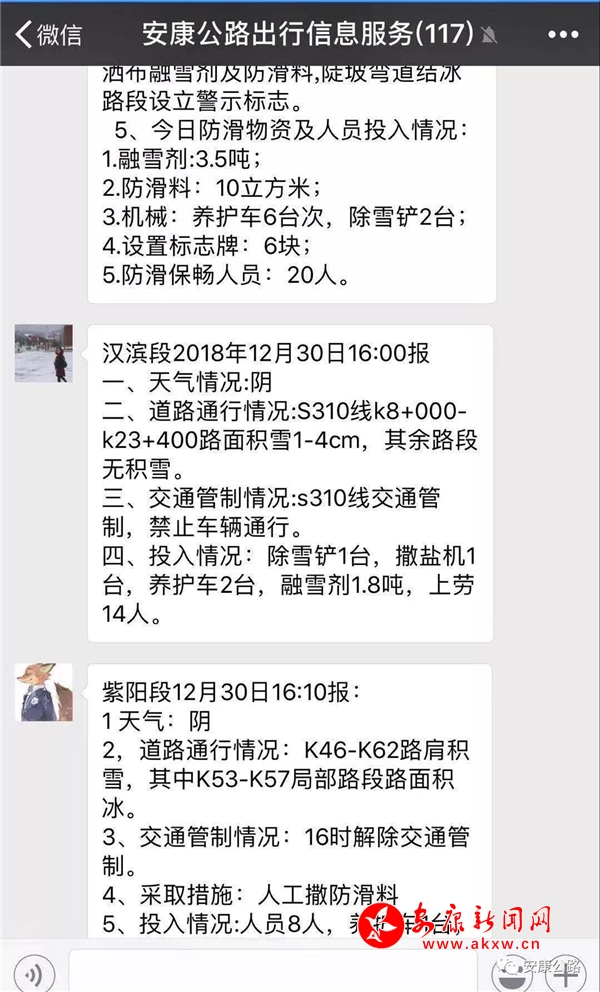Open the group chat details menu
600x992 pixels.
click(563, 34)
